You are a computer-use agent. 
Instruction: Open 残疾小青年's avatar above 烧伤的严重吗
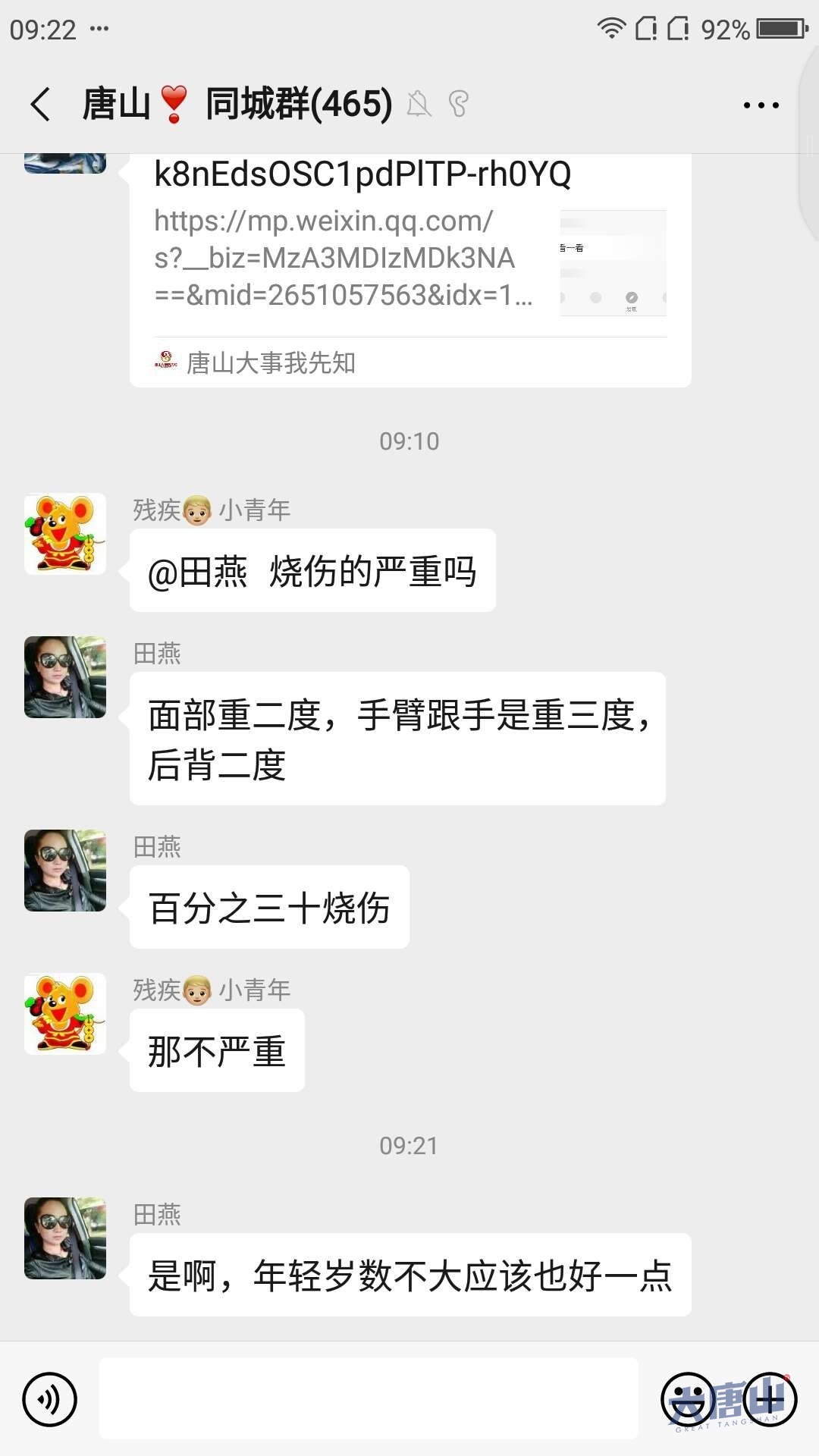[65, 534]
